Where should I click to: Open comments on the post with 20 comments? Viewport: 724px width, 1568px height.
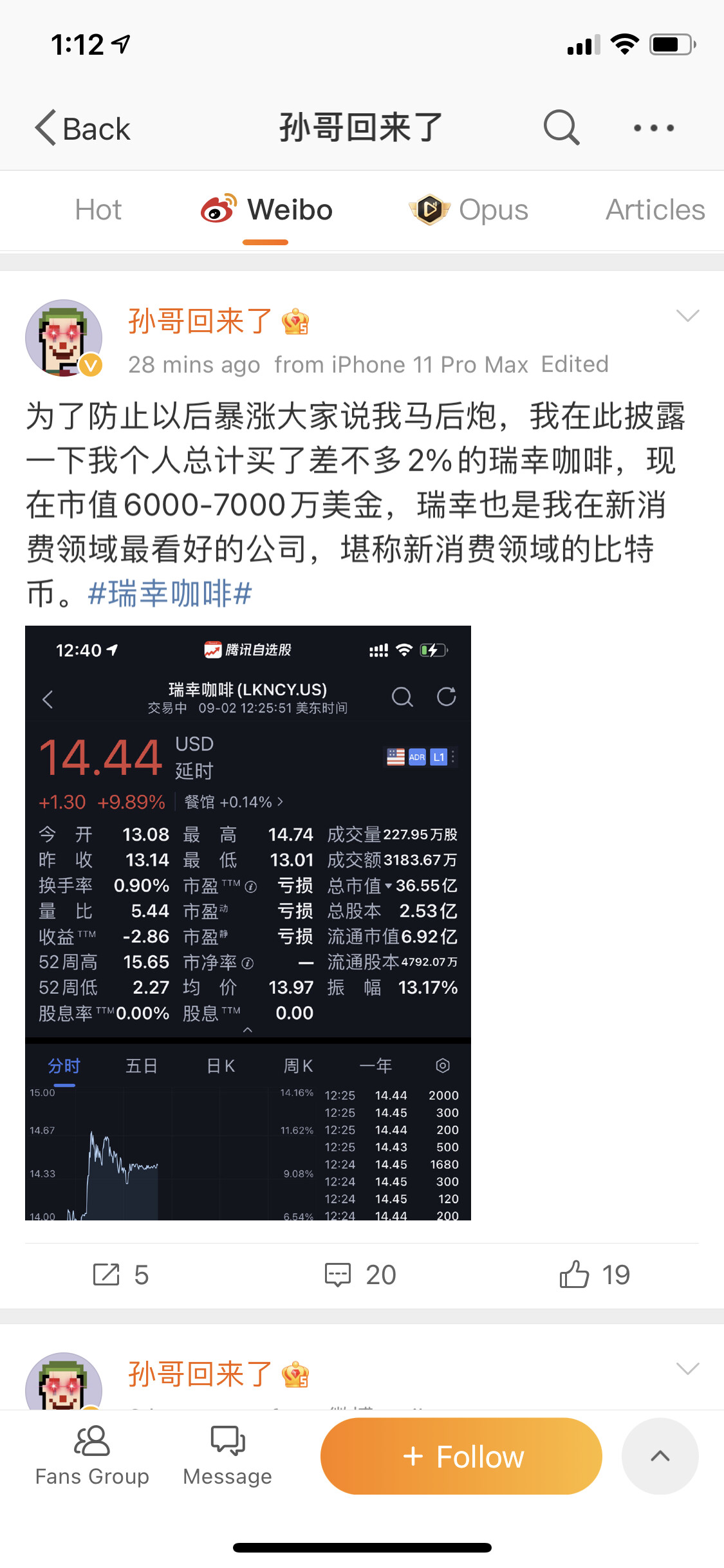click(360, 1274)
